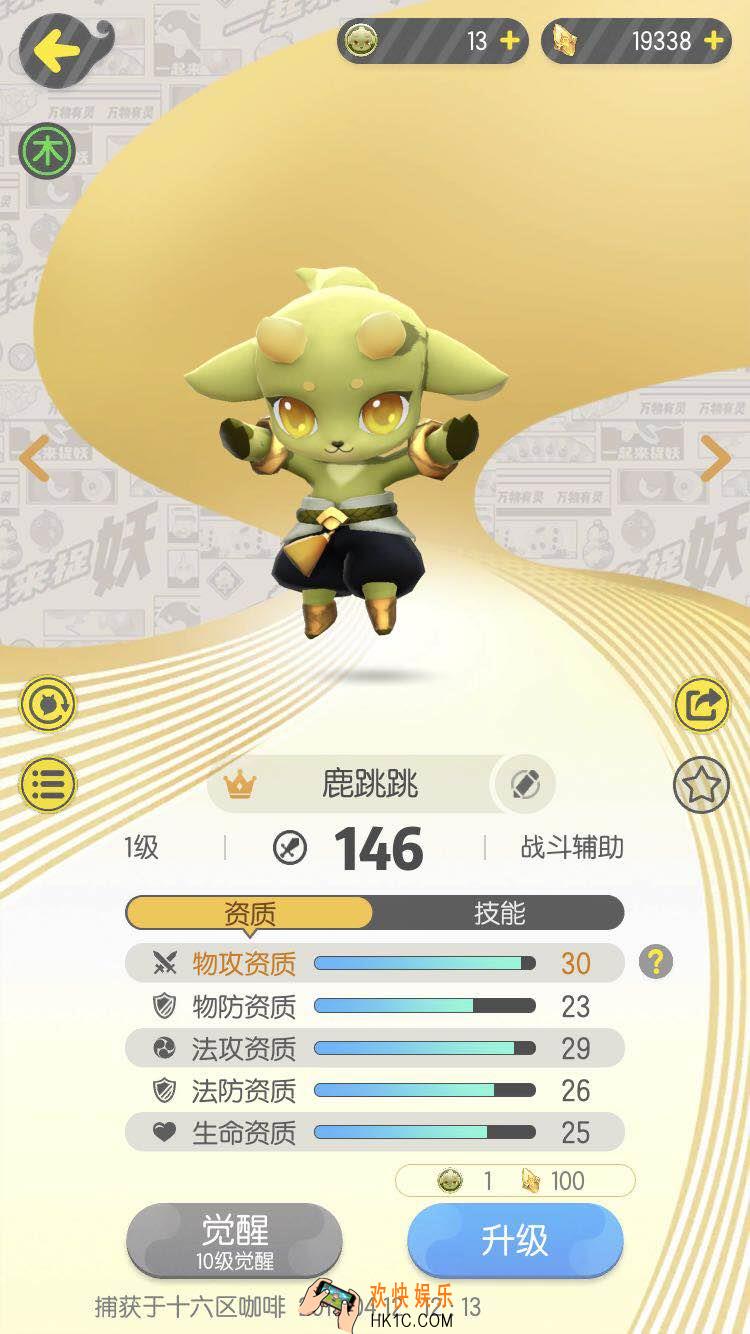
Task: Tap the circular refresh creature icon
Action: click(x=47, y=705)
